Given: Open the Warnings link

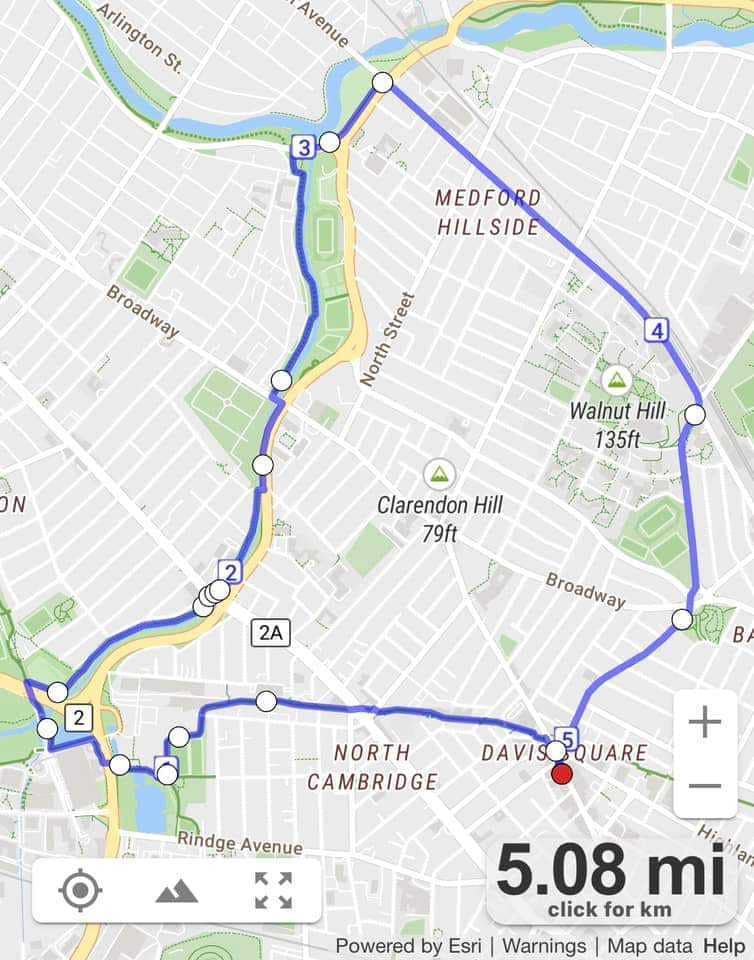Looking at the screenshot, I should pyautogui.click(x=544, y=945).
